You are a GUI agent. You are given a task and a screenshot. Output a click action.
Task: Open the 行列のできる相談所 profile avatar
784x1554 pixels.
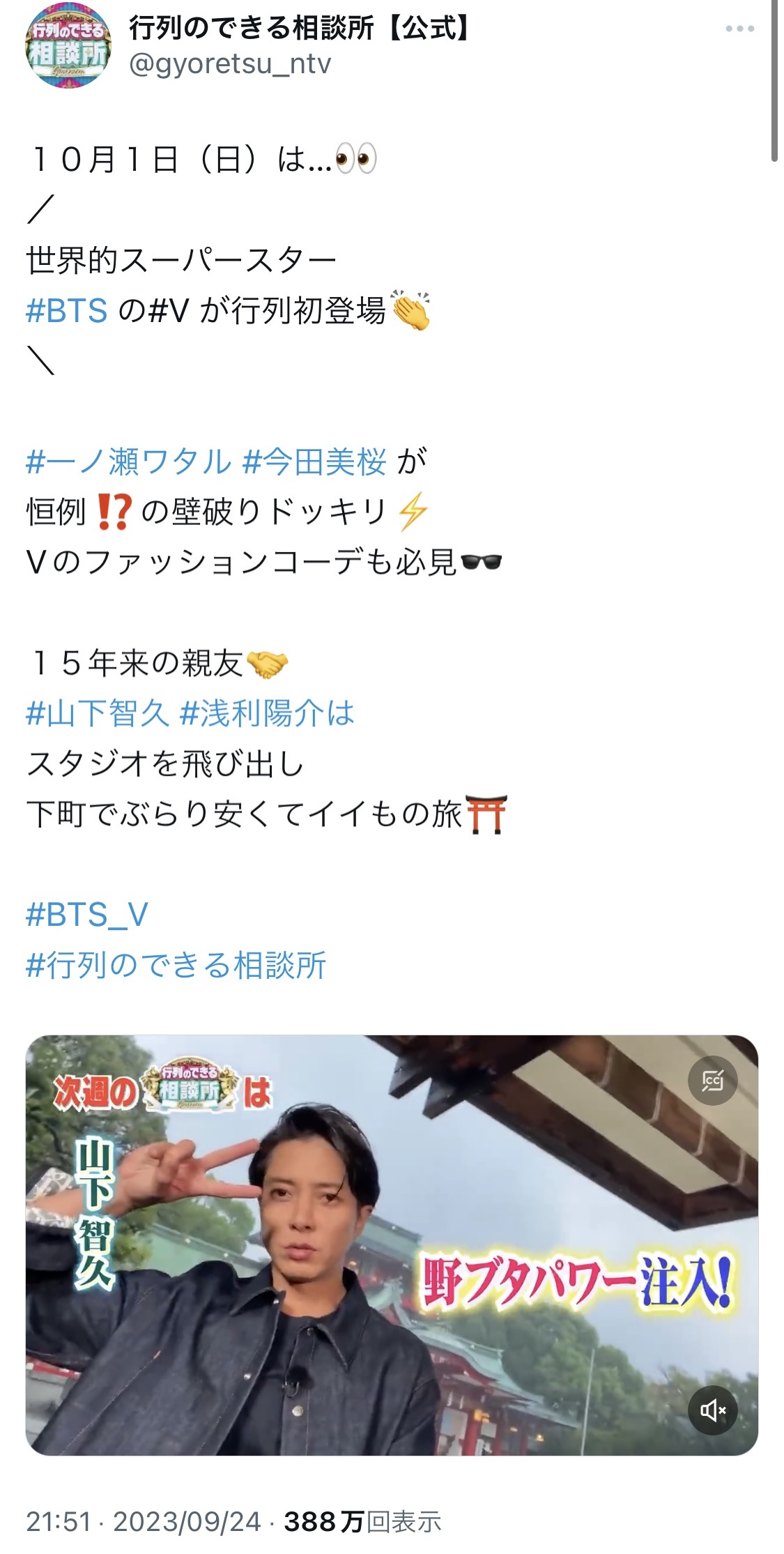68,45
